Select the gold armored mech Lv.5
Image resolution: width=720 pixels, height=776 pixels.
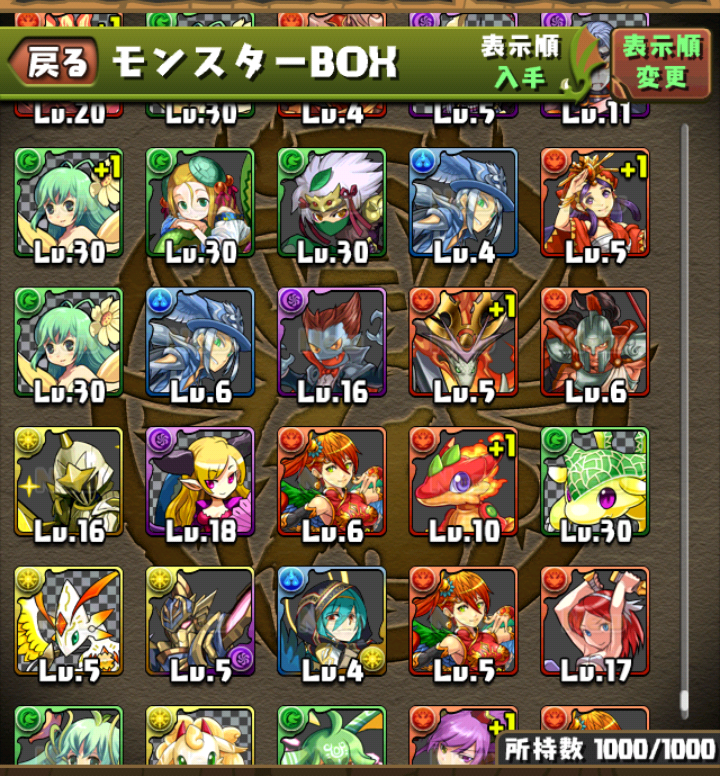(x=200, y=622)
